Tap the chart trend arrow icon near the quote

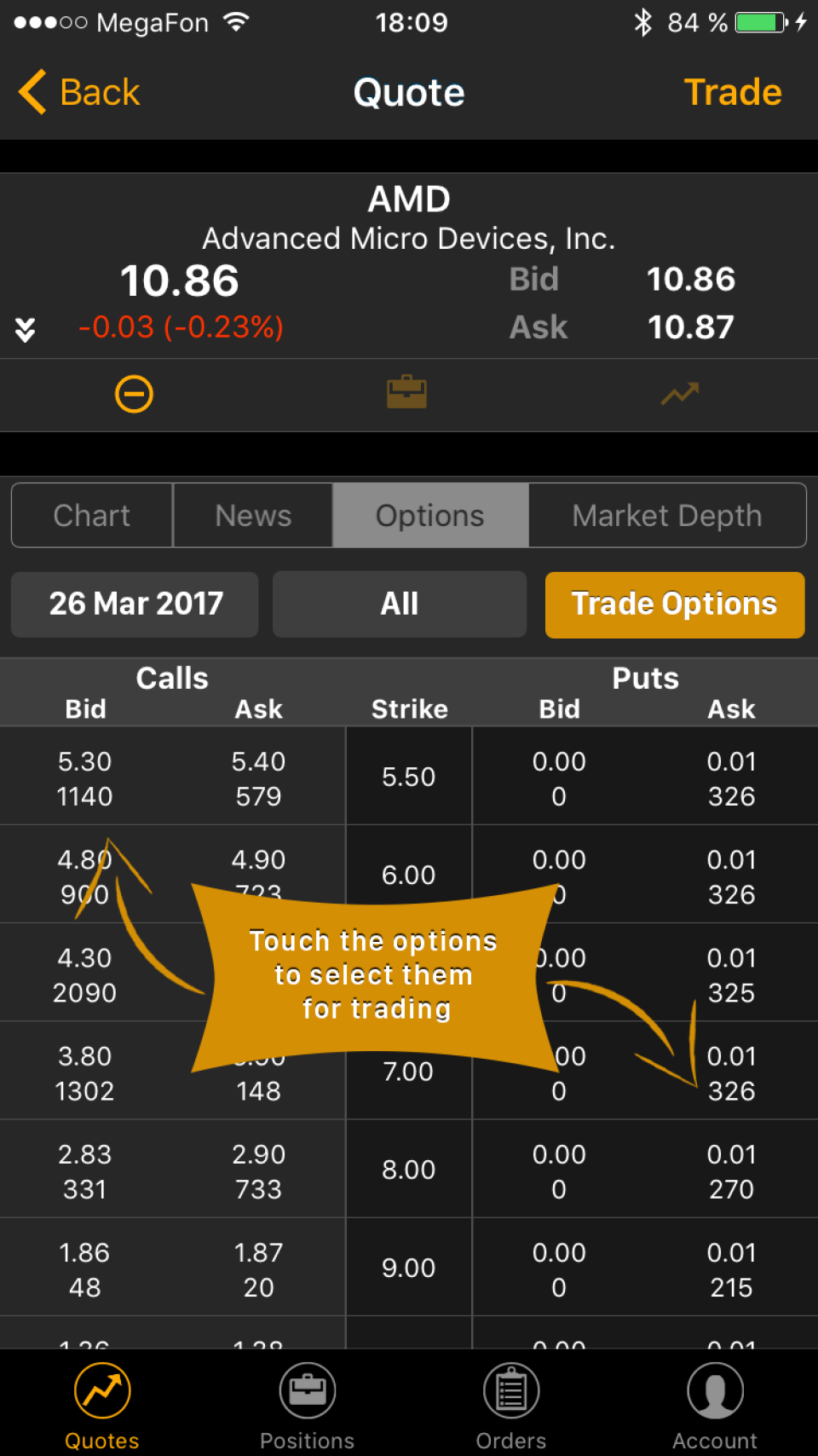679,394
